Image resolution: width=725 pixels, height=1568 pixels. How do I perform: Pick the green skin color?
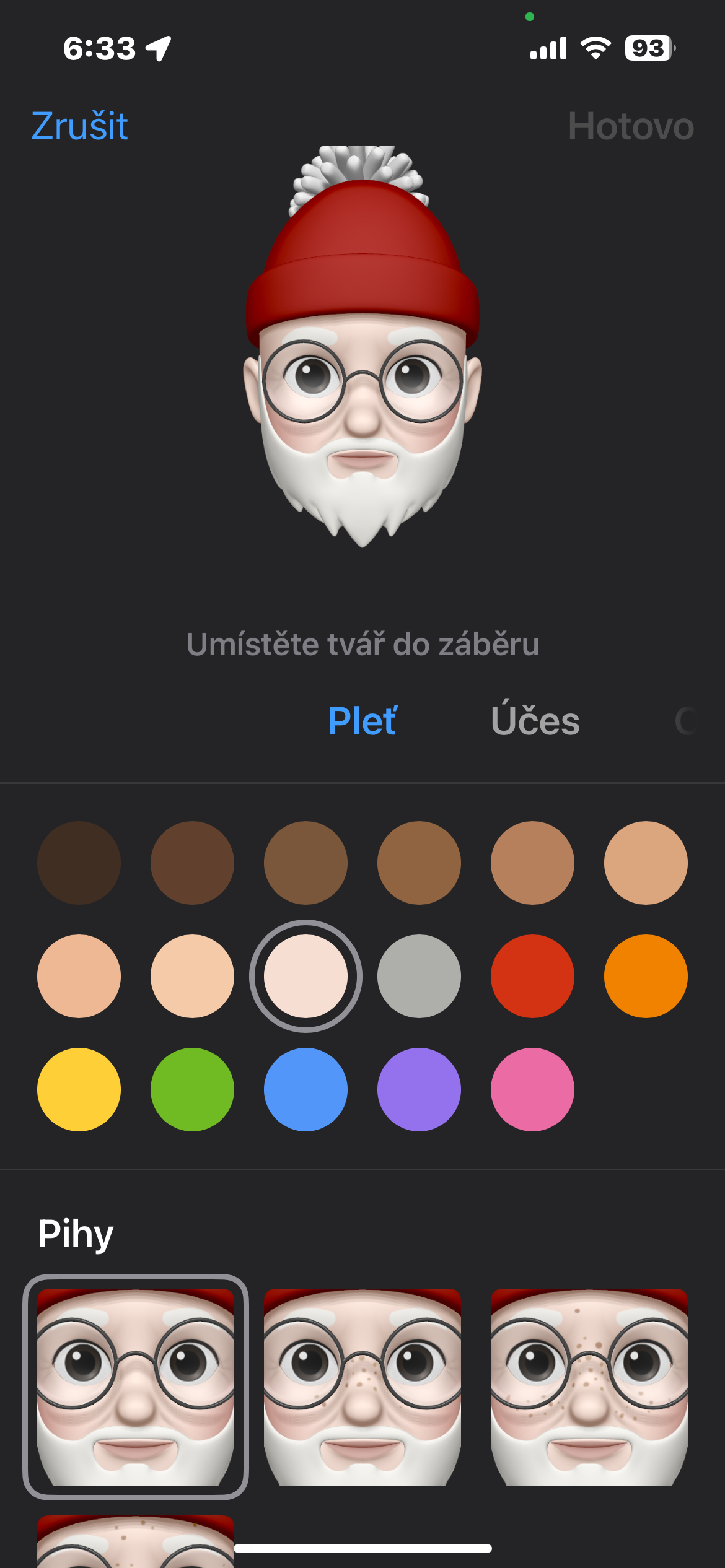pyautogui.click(x=192, y=1089)
